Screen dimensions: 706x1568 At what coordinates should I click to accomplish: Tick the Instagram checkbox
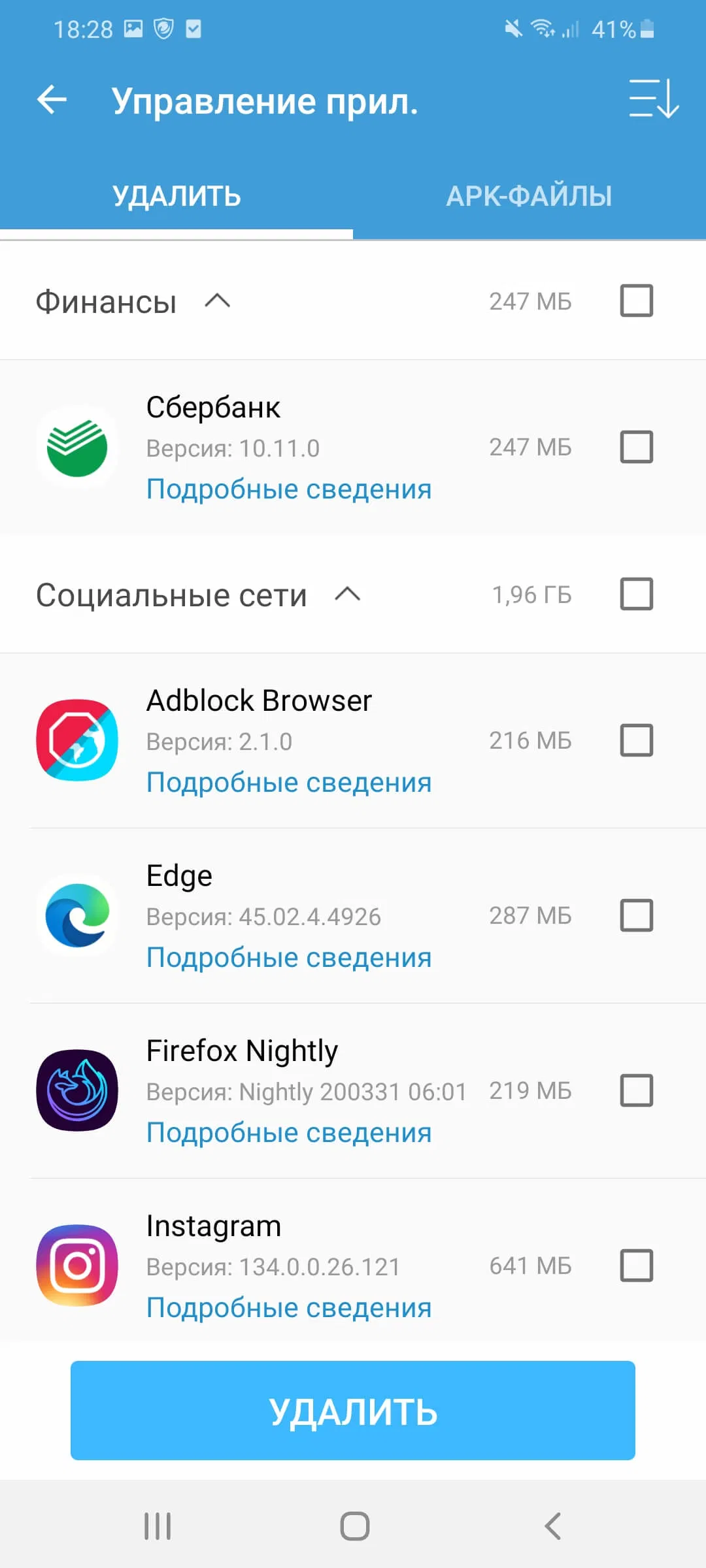pyautogui.click(x=636, y=1266)
